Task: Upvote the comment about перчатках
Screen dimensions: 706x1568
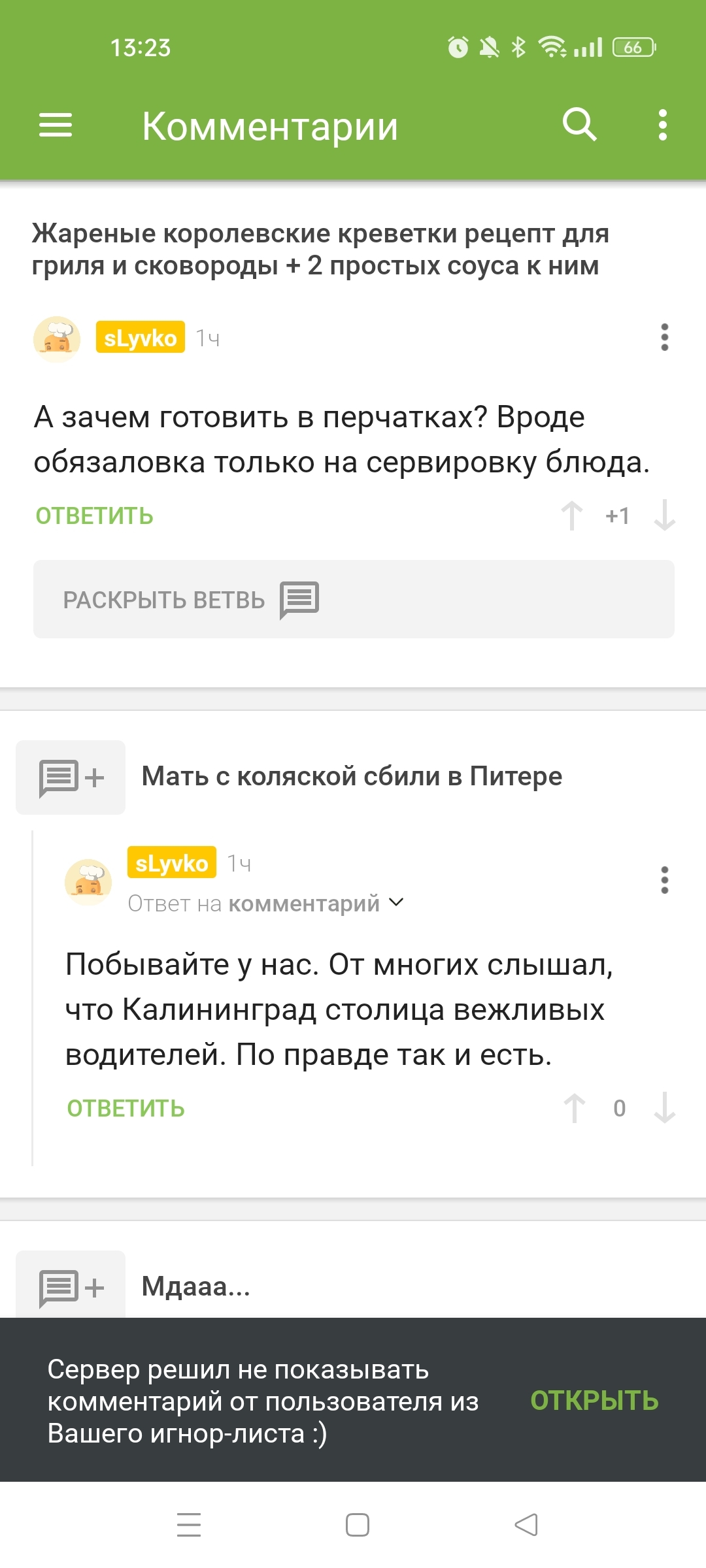Action: coord(572,515)
